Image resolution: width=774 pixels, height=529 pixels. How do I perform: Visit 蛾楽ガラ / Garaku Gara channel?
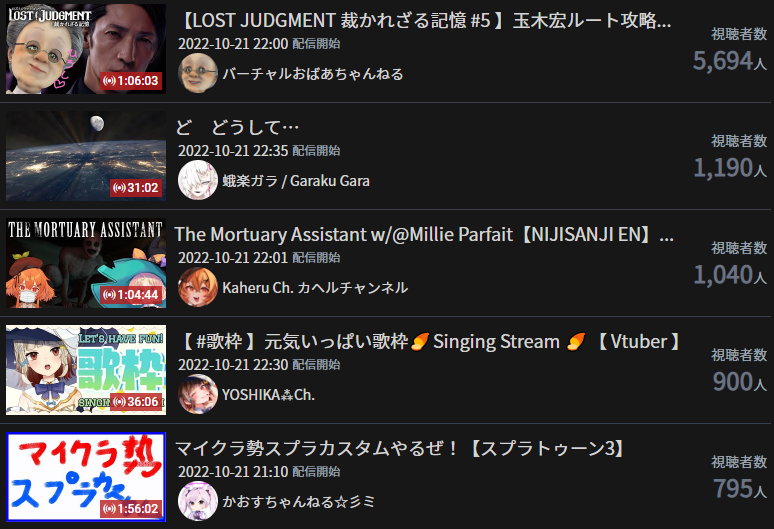point(295,181)
